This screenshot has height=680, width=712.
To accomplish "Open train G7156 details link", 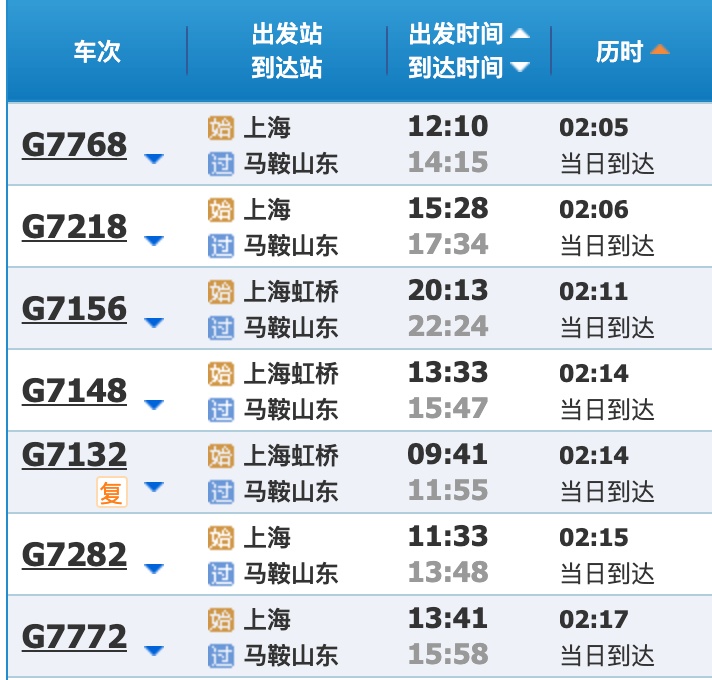I will [x=74, y=309].
